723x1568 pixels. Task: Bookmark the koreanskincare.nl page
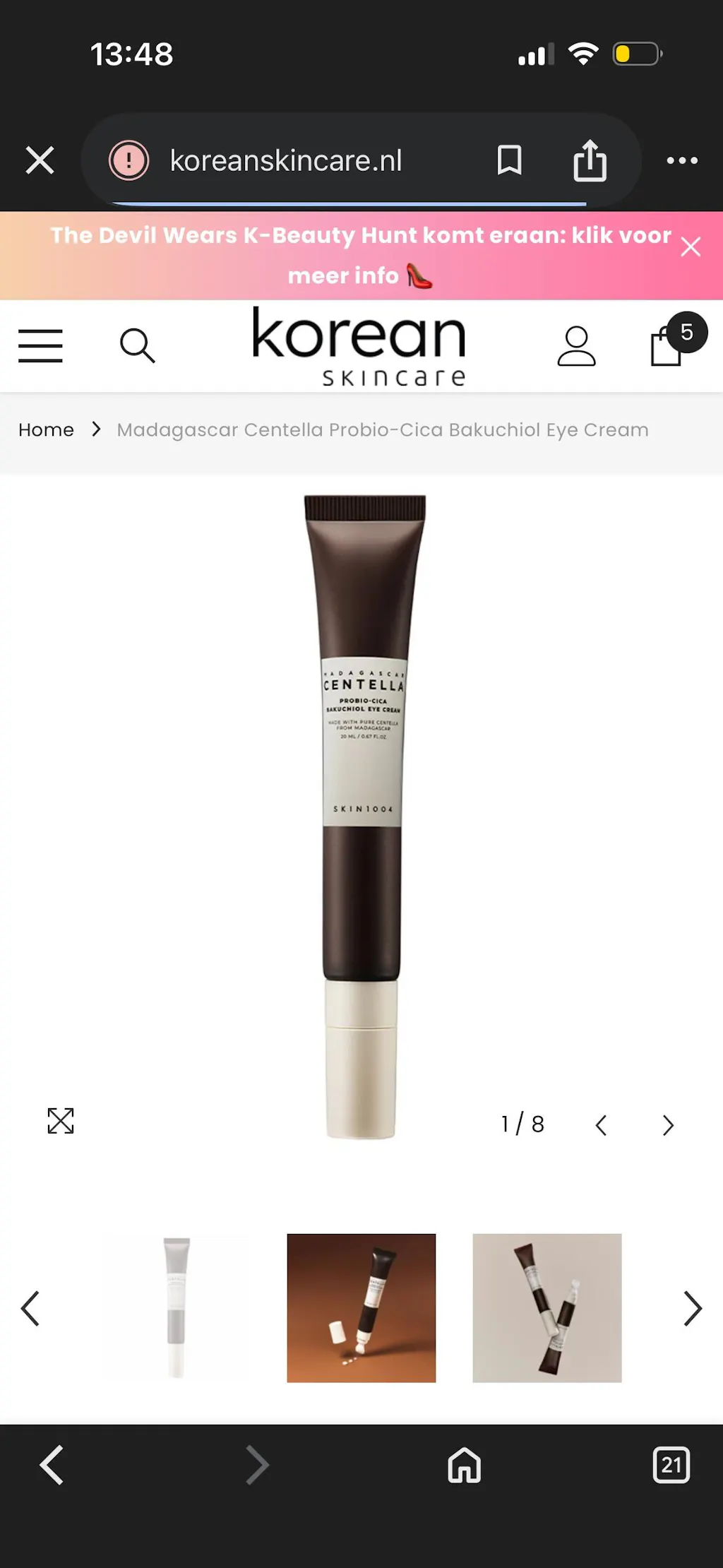point(509,160)
